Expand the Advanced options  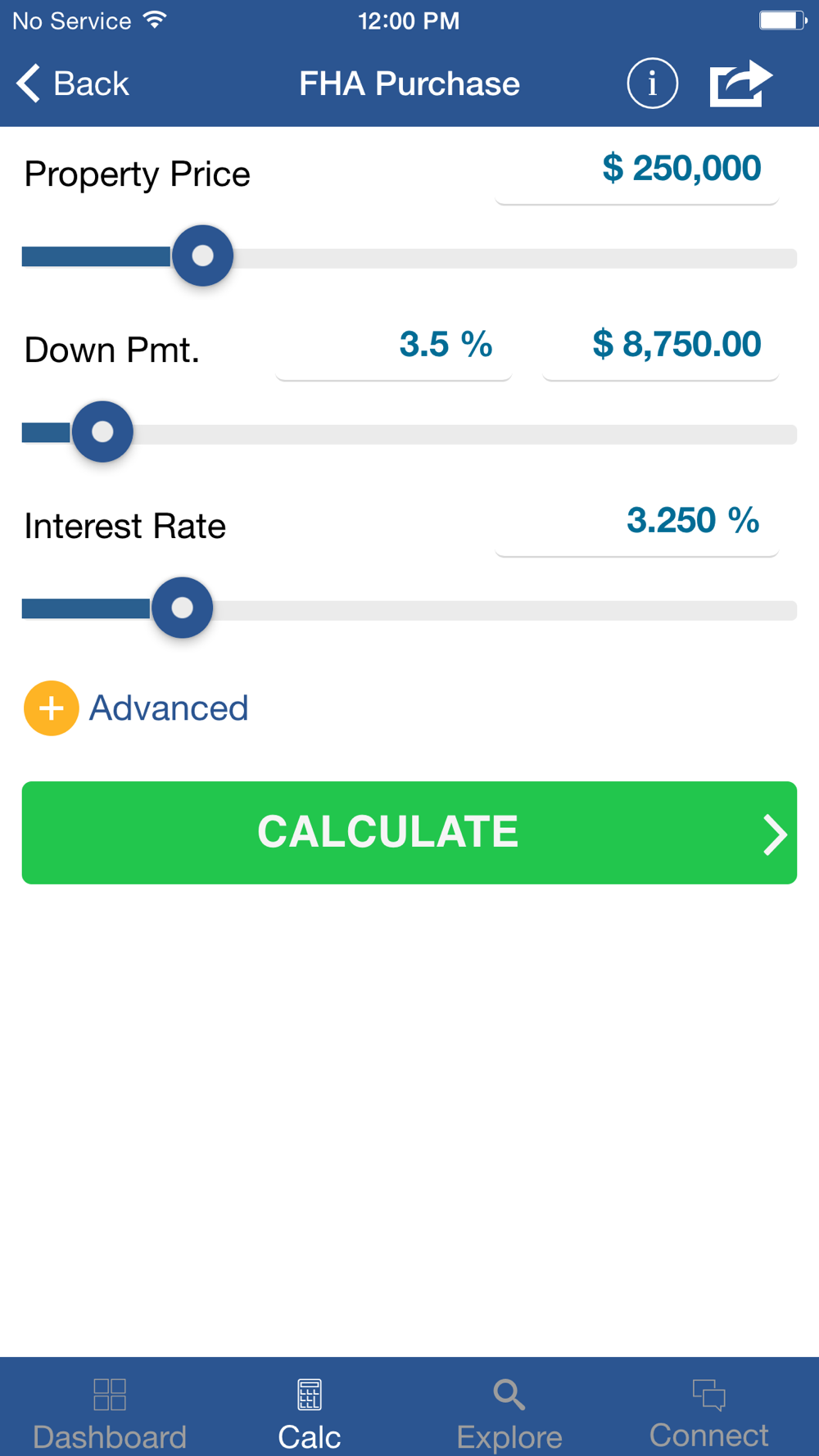pyautogui.click(x=136, y=708)
